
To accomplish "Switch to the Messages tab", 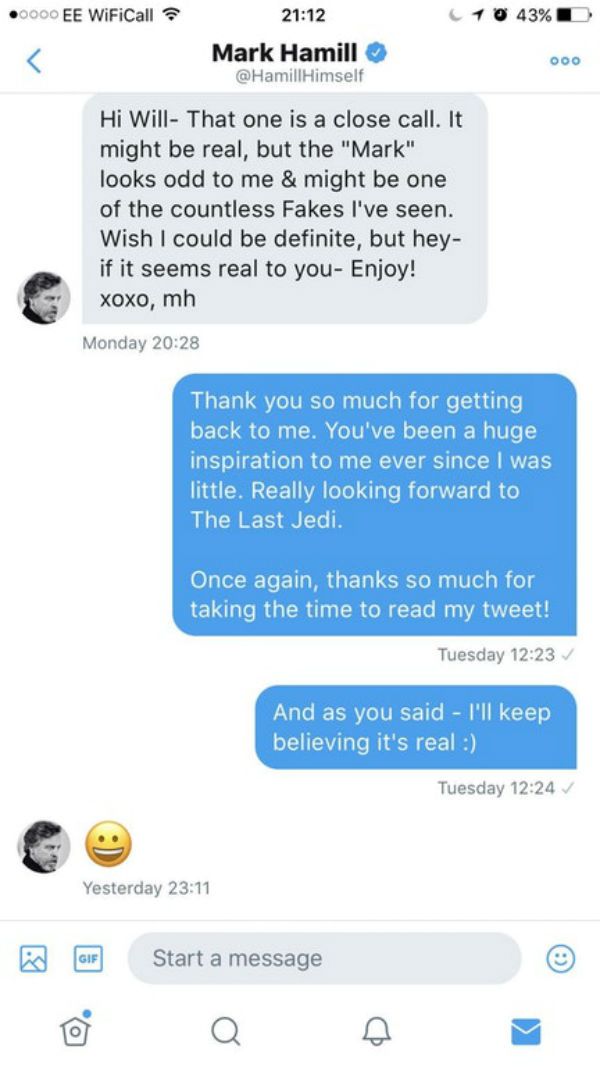I will pos(525,1030).
